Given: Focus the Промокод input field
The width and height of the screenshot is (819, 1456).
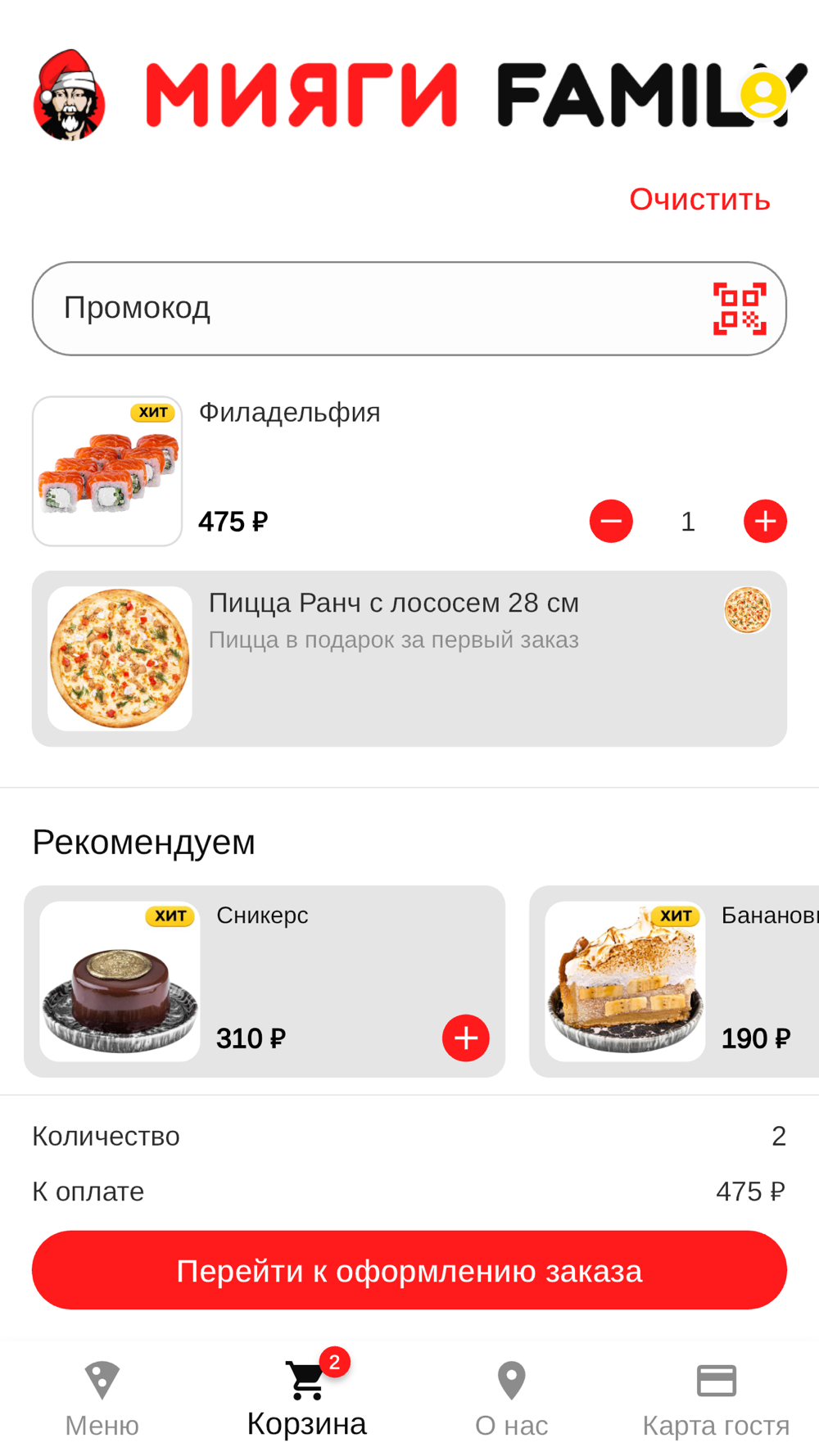Looking at the screenshot, I should tap(369, 309).
